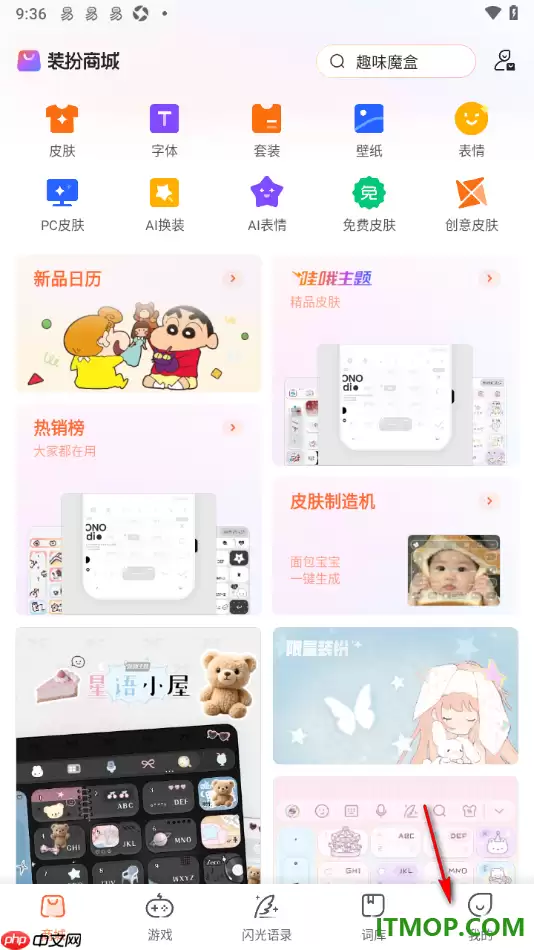Viewport: 534px width, 950px height.
Task: Switch to the 闪光语录 tab
Action: click(x=267, y=917)
